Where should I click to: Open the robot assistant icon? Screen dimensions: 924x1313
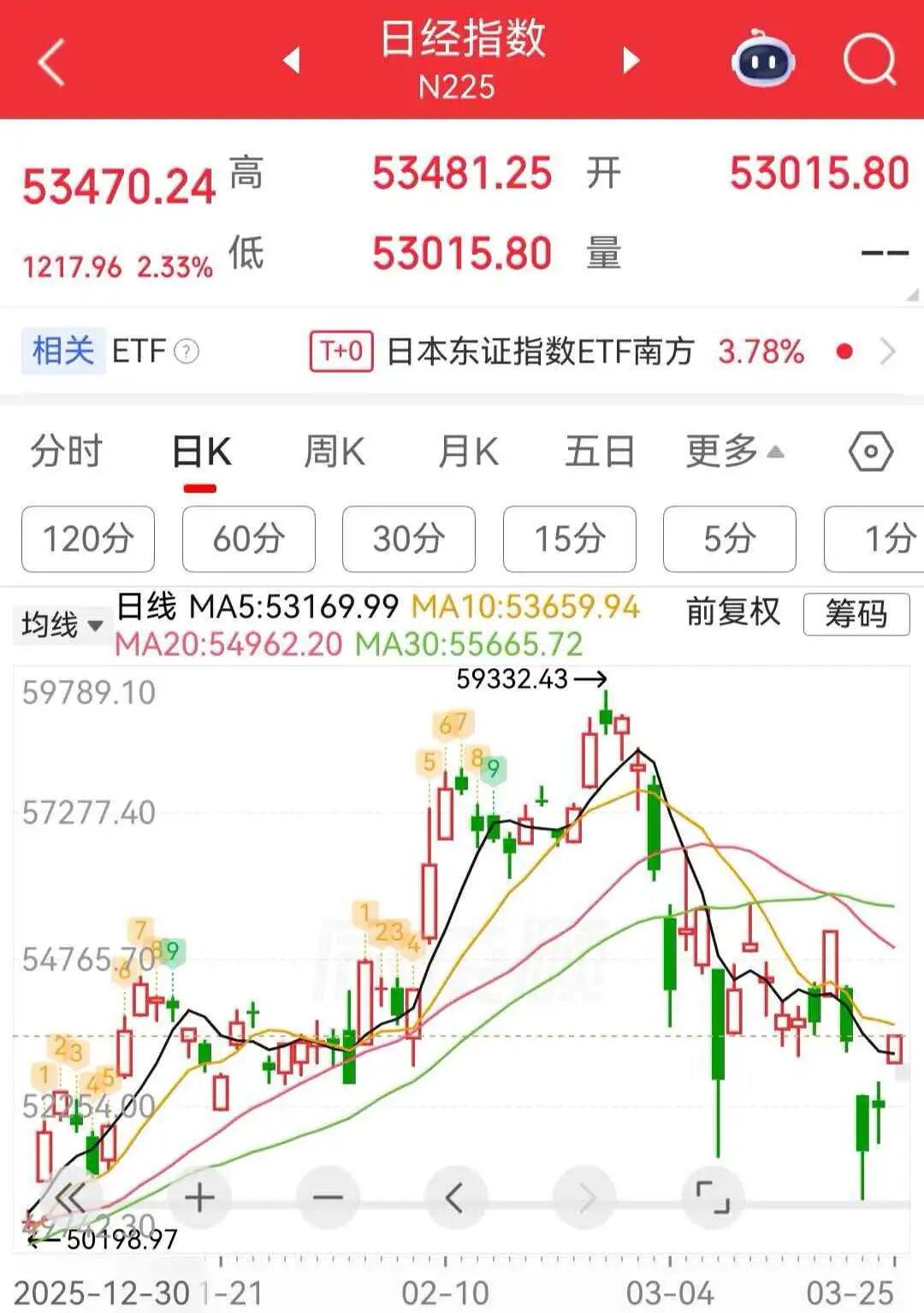click(763, 59)
